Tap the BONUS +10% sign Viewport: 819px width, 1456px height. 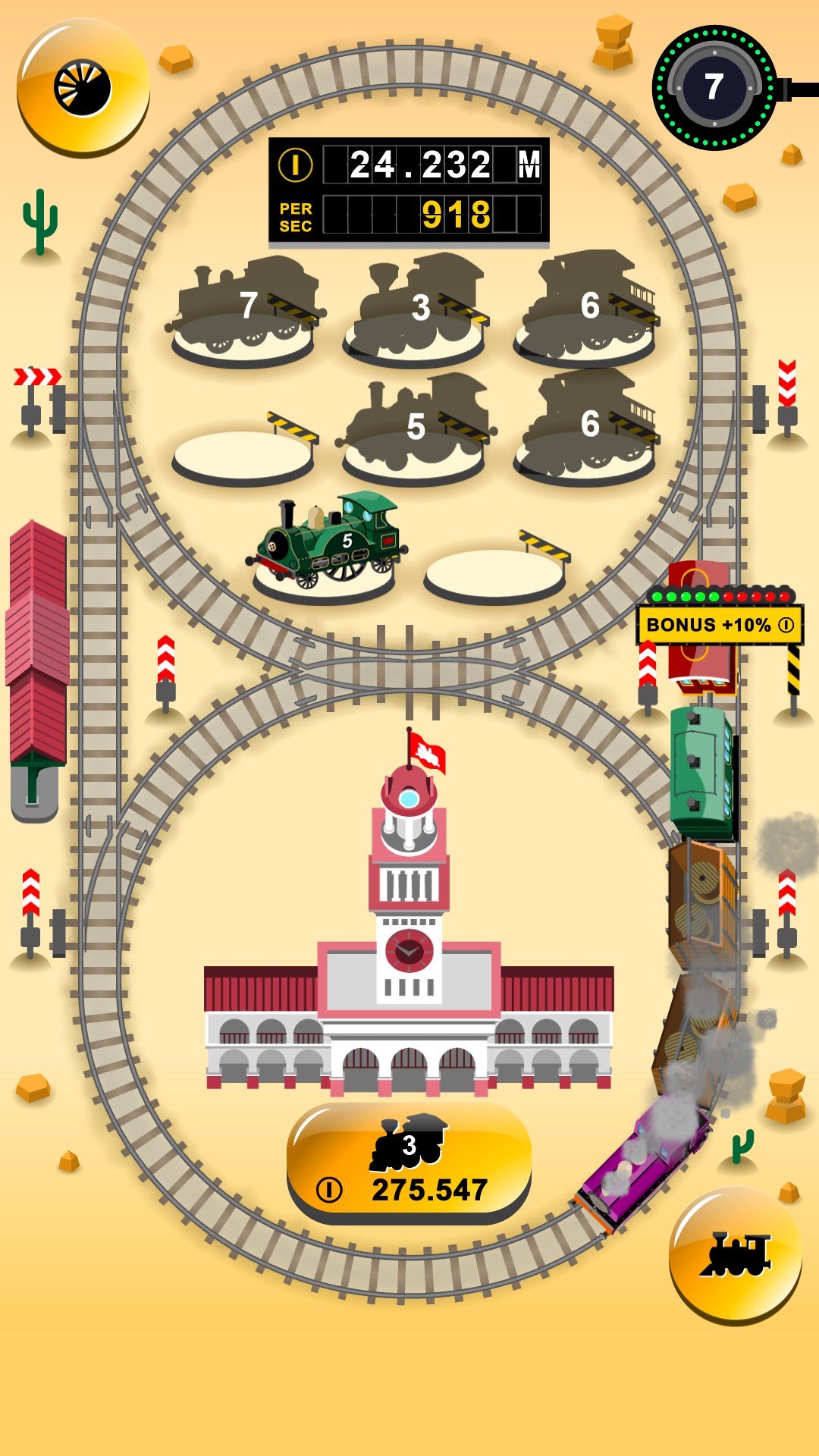point(719,625)
